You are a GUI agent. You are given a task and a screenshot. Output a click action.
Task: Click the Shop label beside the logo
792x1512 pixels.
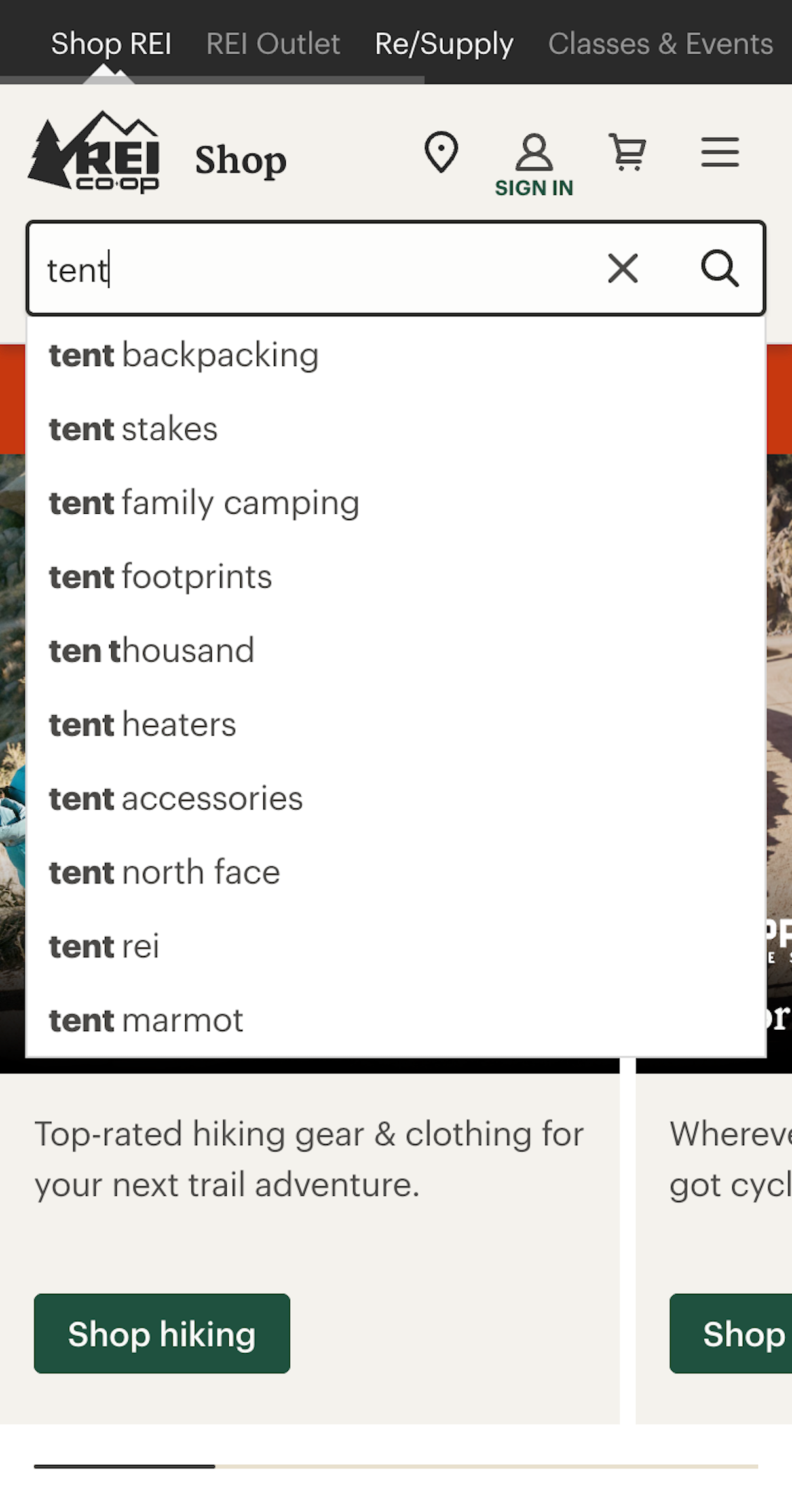click(240, 160)
